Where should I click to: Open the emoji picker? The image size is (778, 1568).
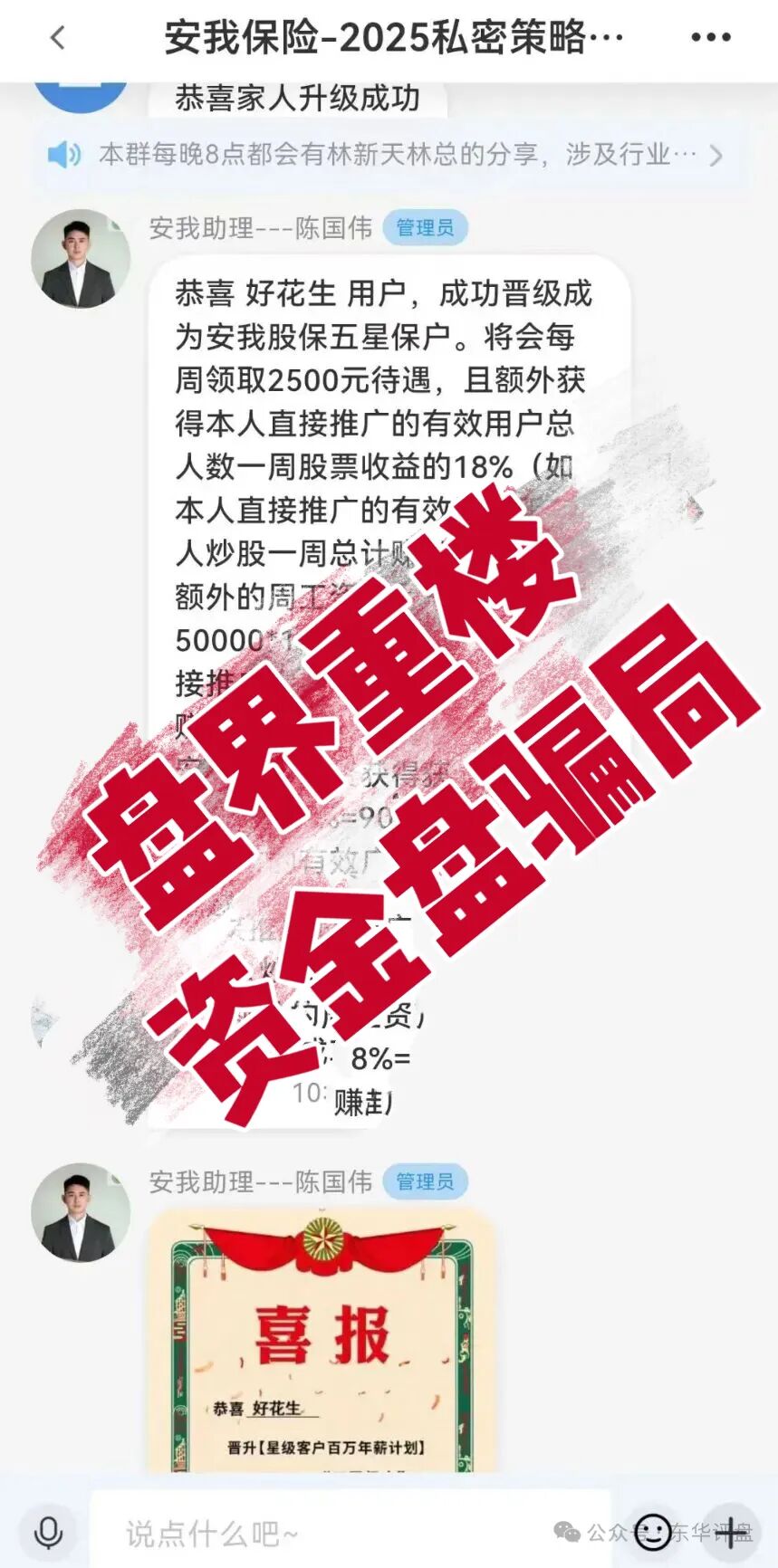(653, 1532)
